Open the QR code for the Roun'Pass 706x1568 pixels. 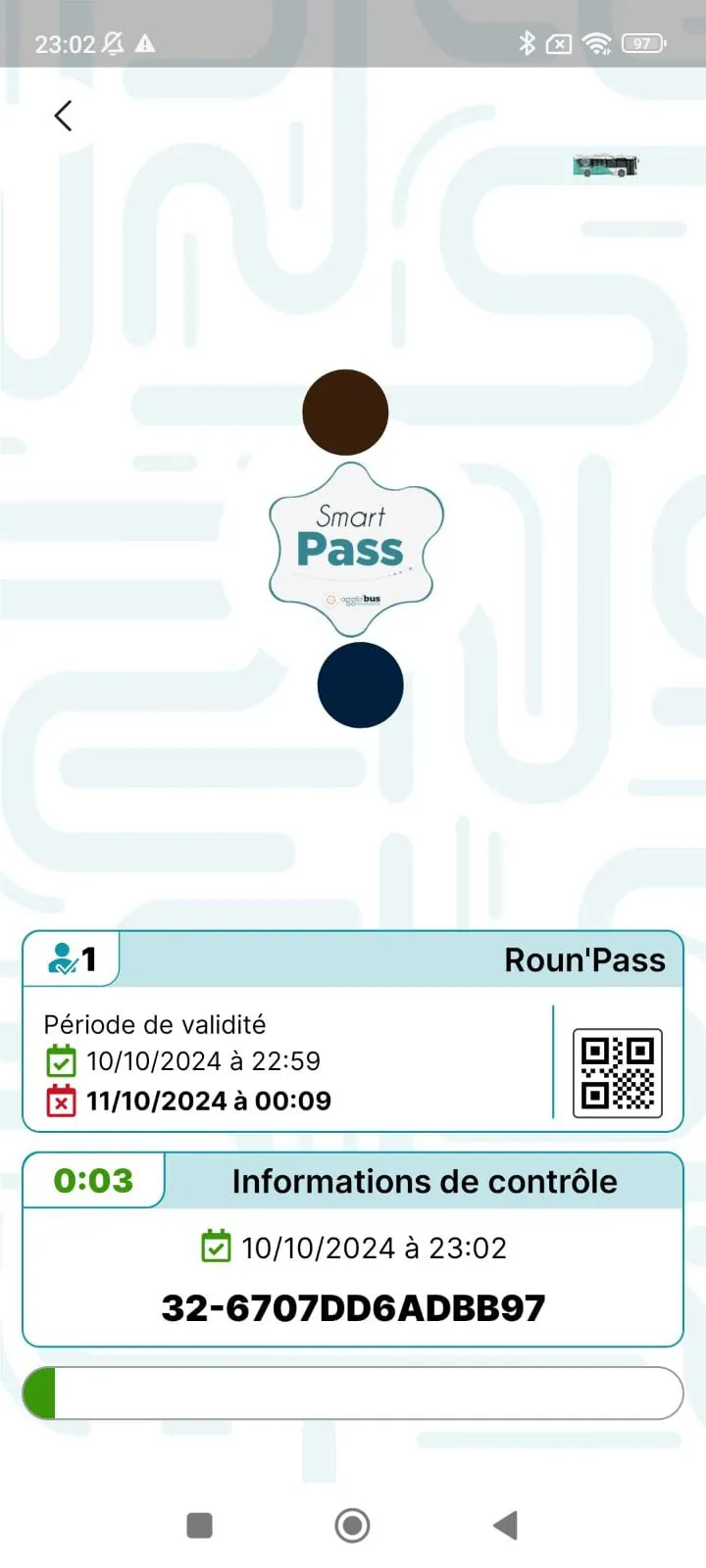(617, 1074)
